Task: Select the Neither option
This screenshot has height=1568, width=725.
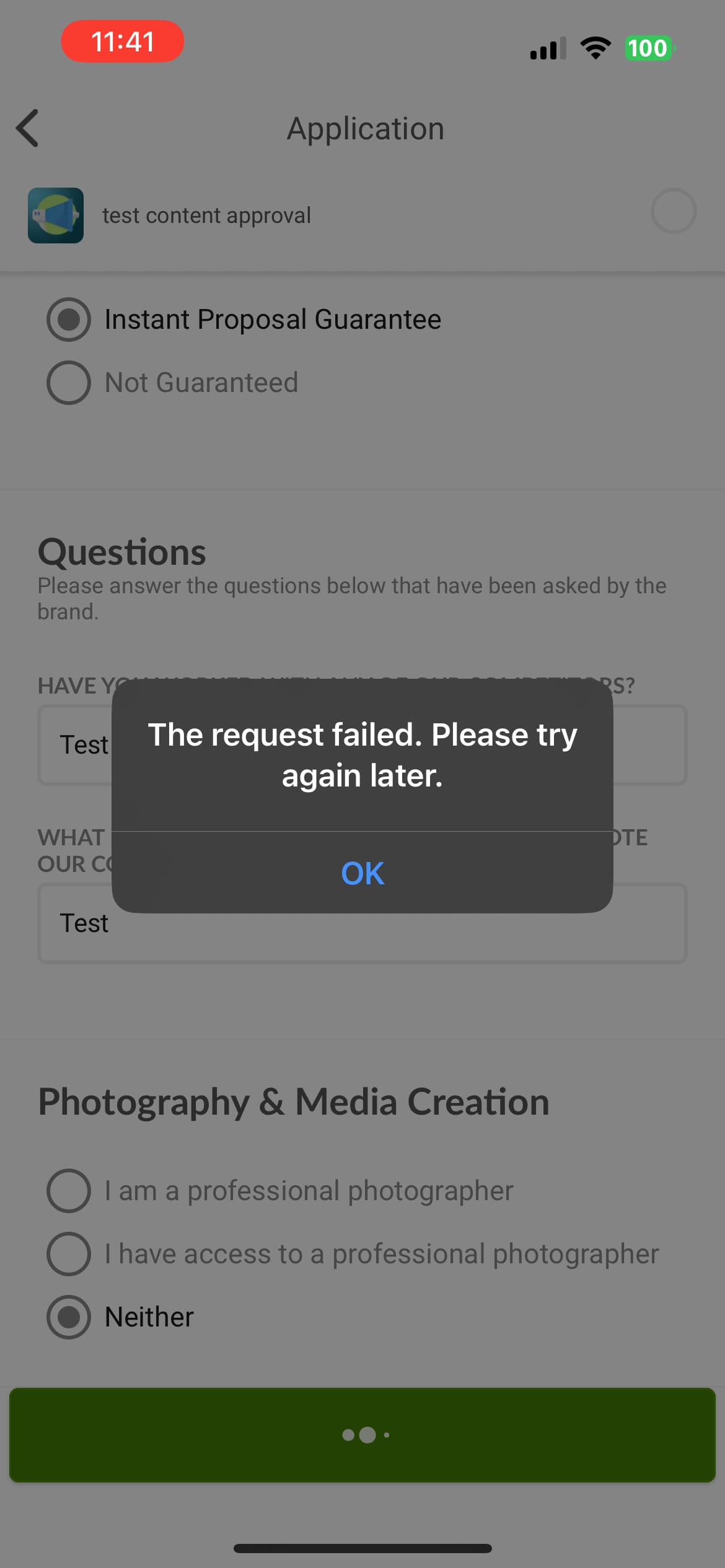Action: click(69, 1317)
